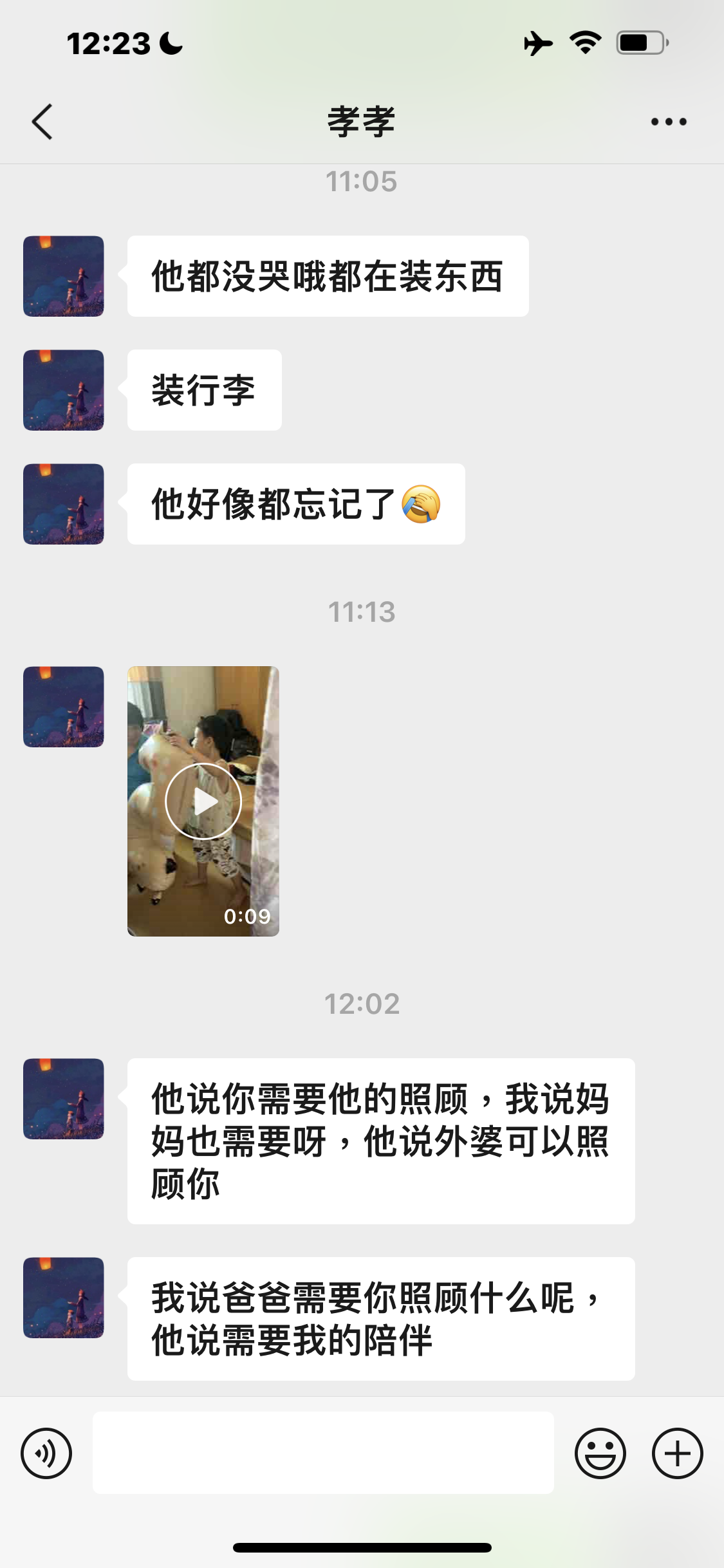Tap avatar beside 装行李 message
The height and width of the screenshot is (1568, 724).
[x=64, y=390]
